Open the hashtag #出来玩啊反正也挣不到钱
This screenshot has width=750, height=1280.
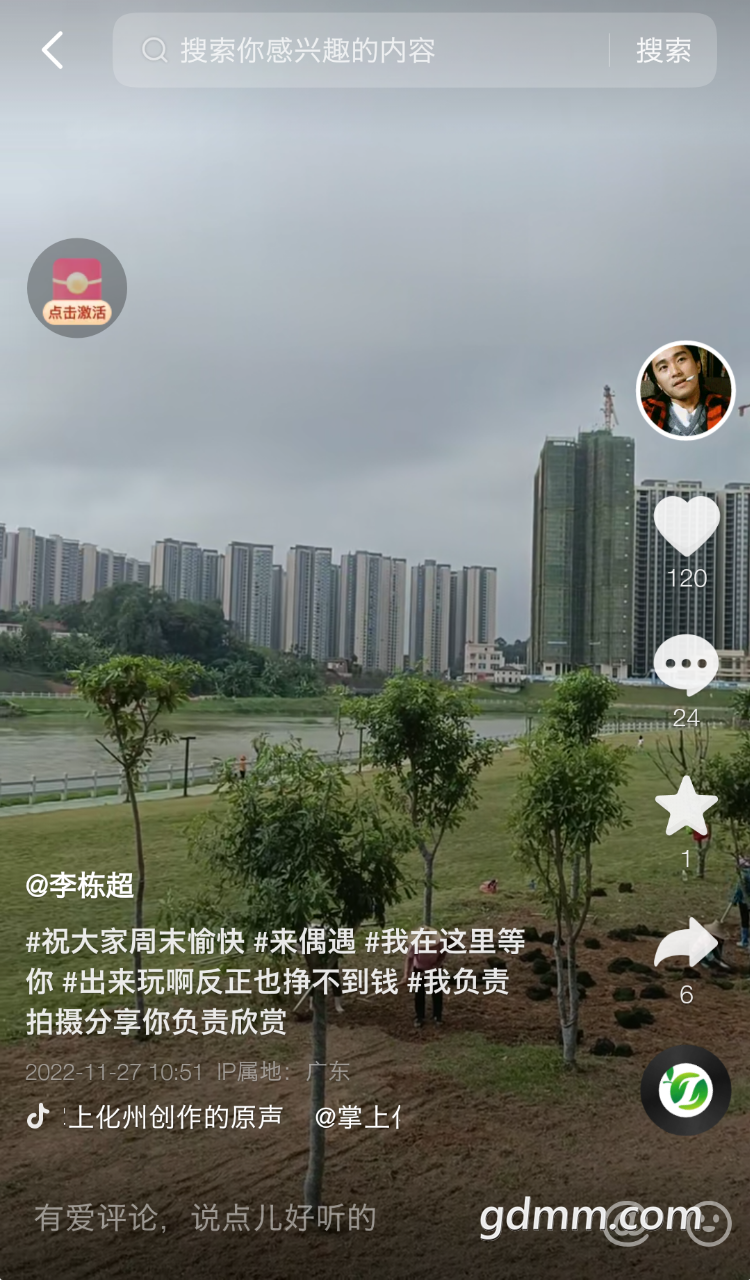(x=230, y=981)
